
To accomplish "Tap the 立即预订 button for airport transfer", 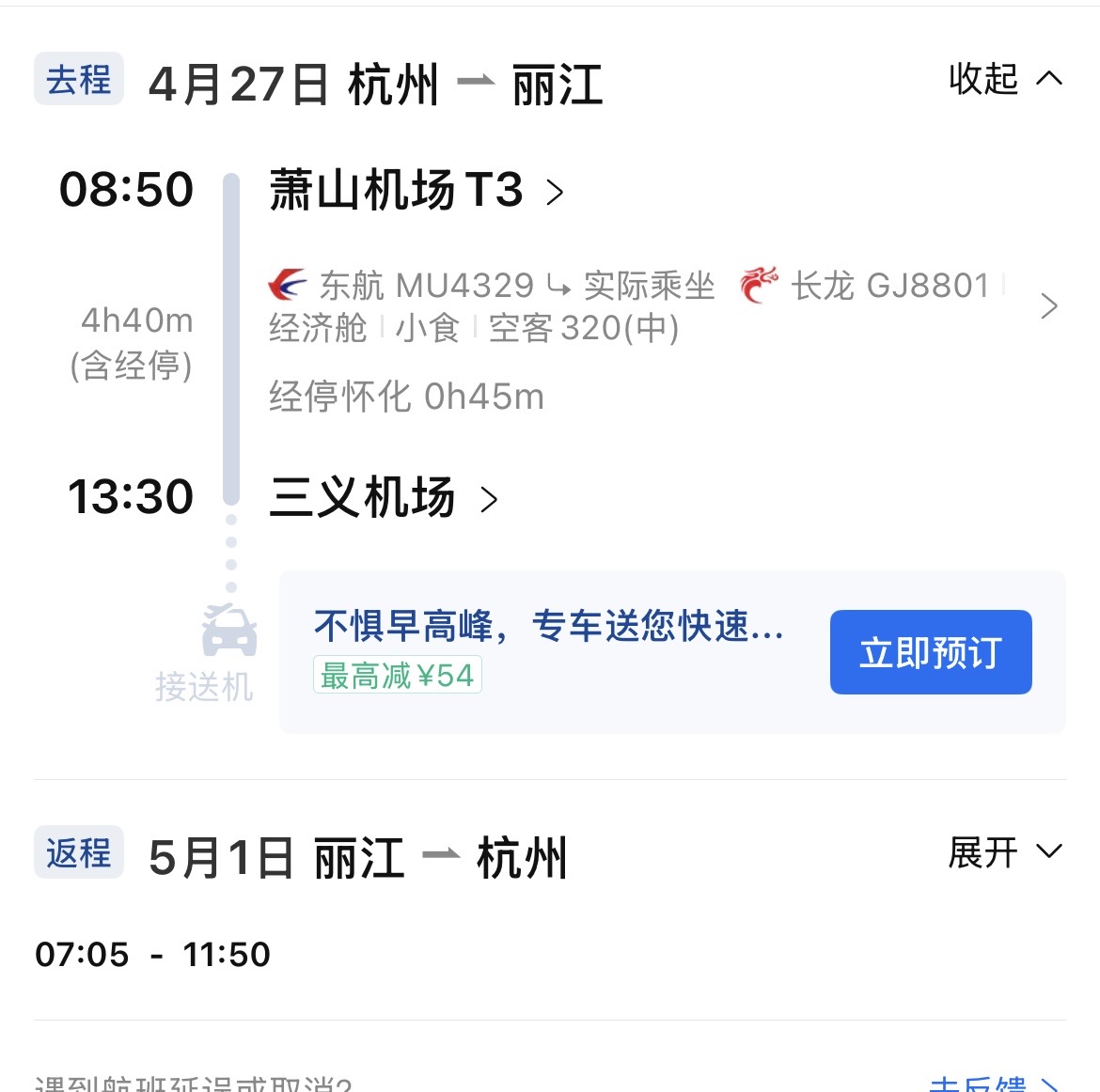I will click(930, 652).
